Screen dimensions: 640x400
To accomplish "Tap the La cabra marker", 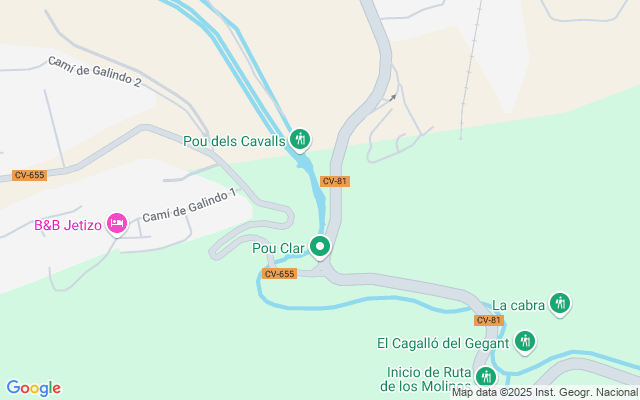I will tap(560, 303).
